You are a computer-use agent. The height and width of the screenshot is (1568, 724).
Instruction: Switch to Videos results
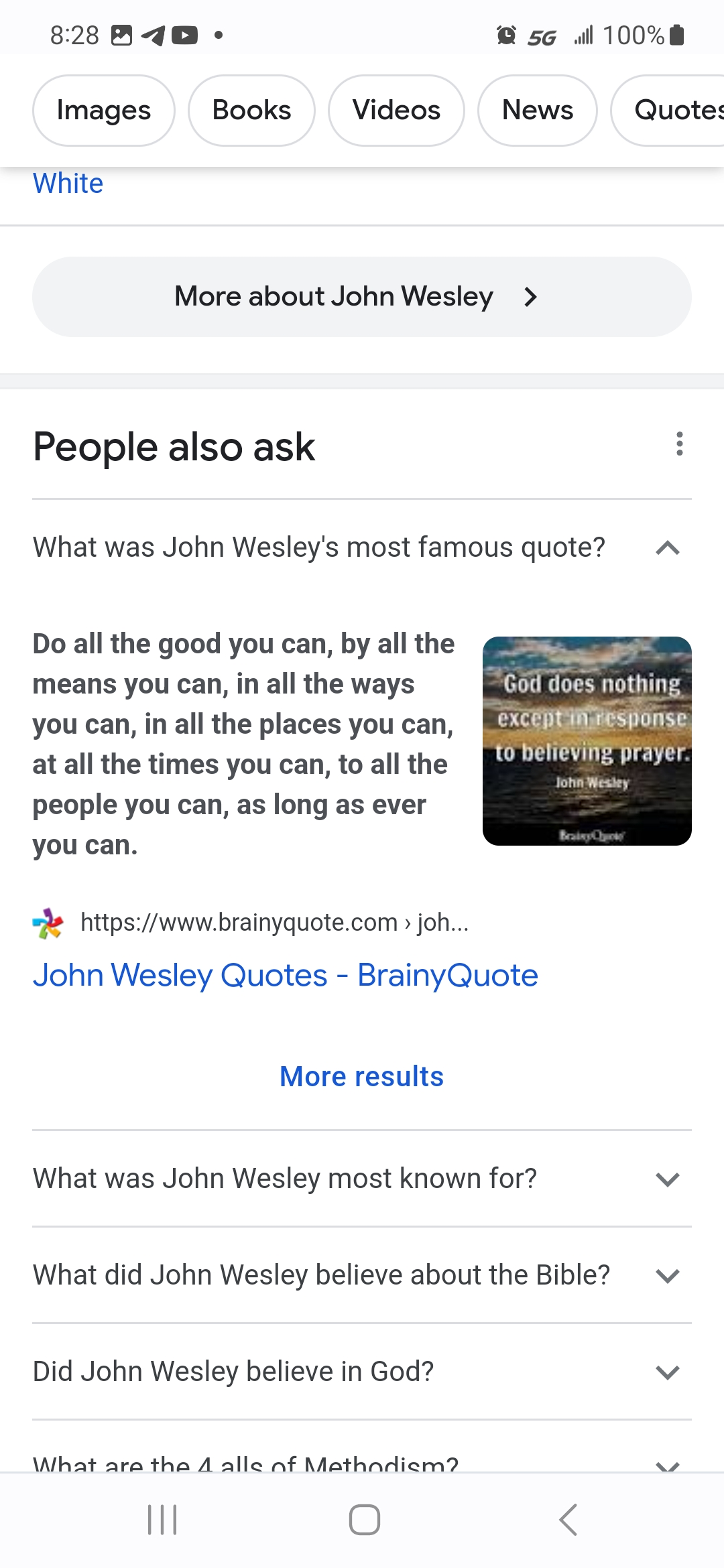(396, 111)
